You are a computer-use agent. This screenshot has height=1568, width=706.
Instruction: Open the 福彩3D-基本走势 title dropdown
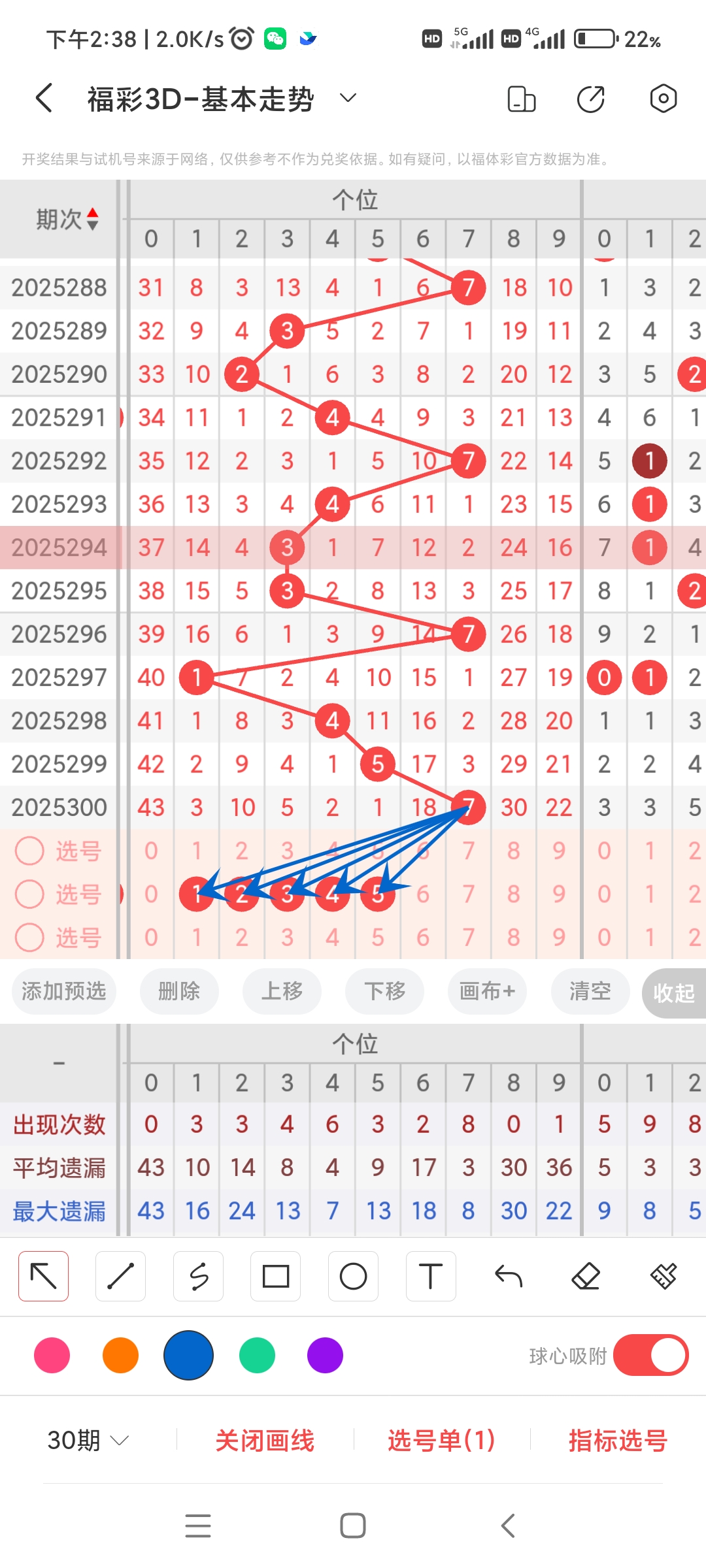click(347, 98)
